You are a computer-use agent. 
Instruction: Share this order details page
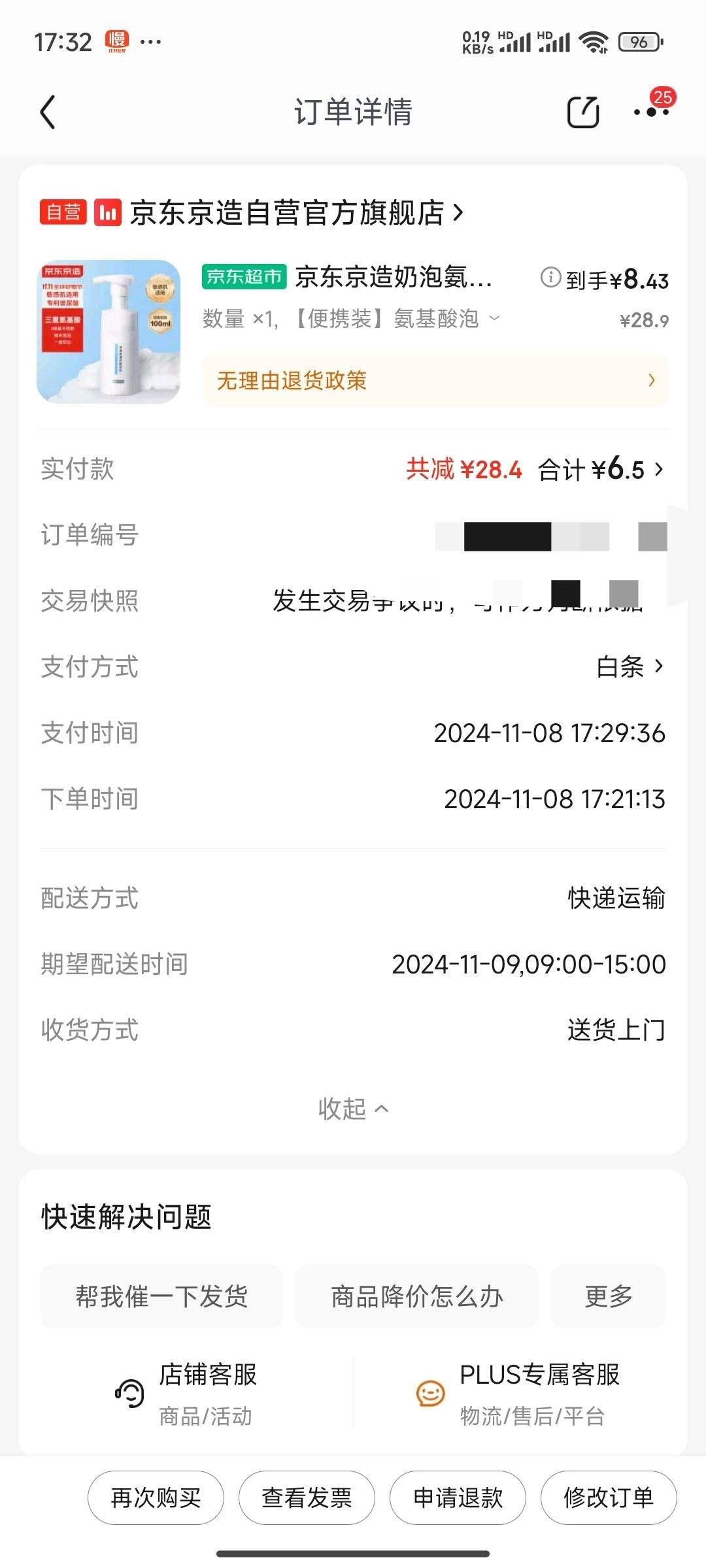(582, 112)
